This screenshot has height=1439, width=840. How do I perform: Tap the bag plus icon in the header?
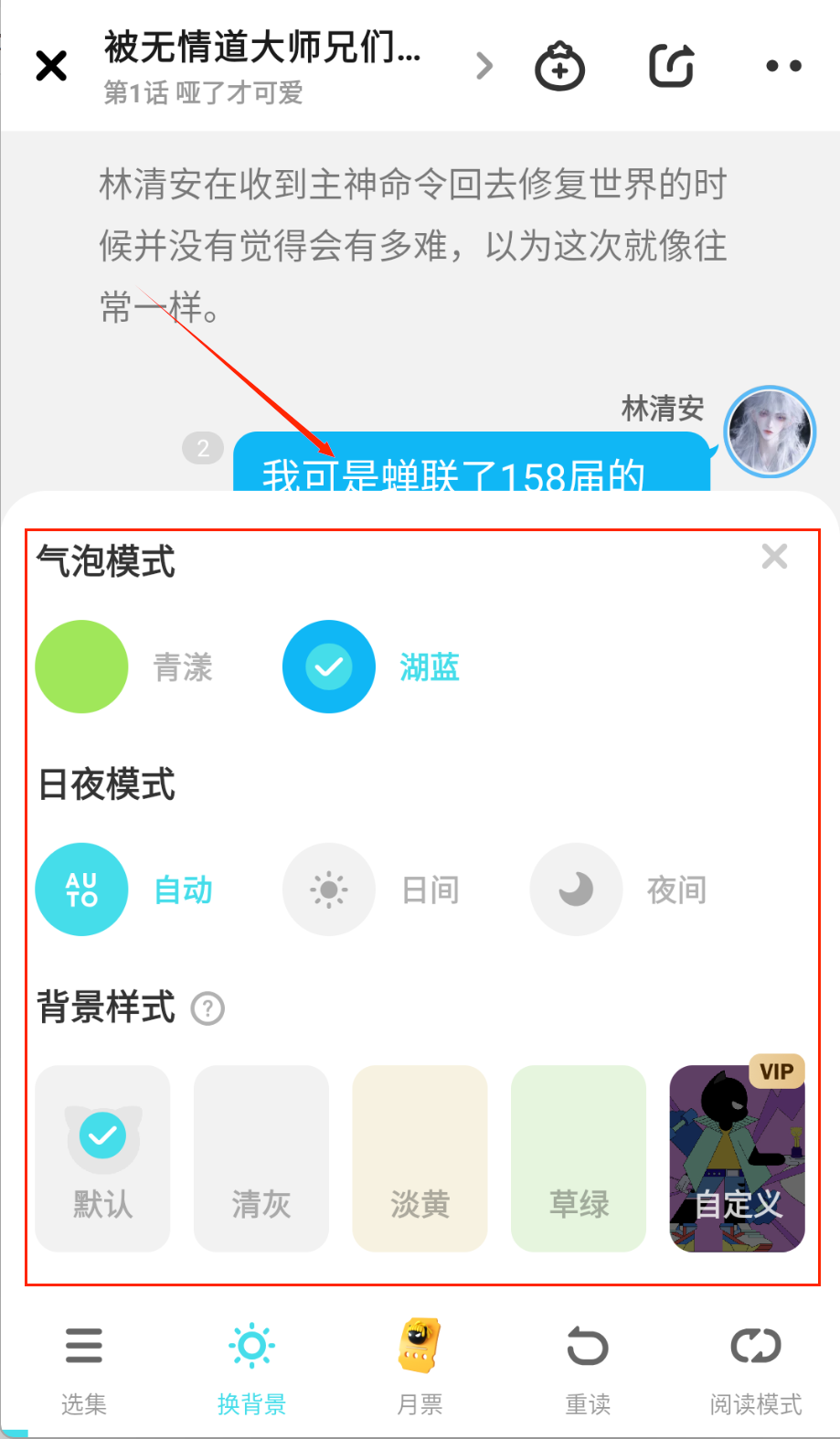[559, 67]
